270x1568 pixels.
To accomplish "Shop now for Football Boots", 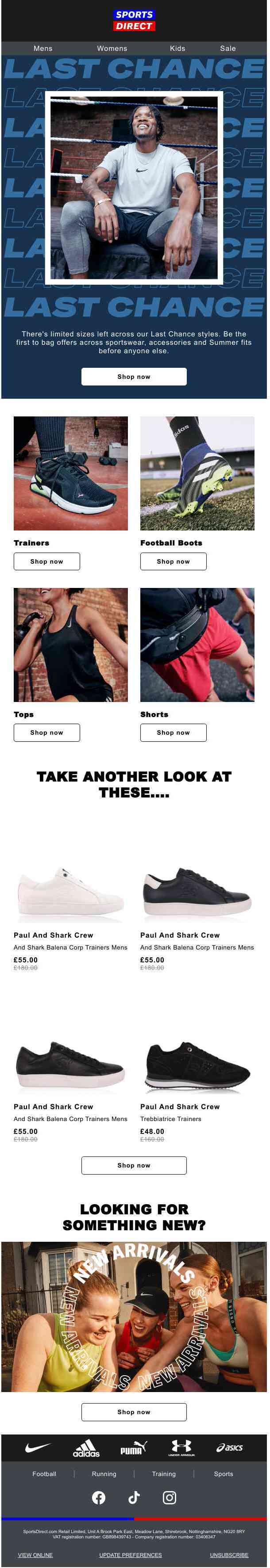I will (174, 562).
